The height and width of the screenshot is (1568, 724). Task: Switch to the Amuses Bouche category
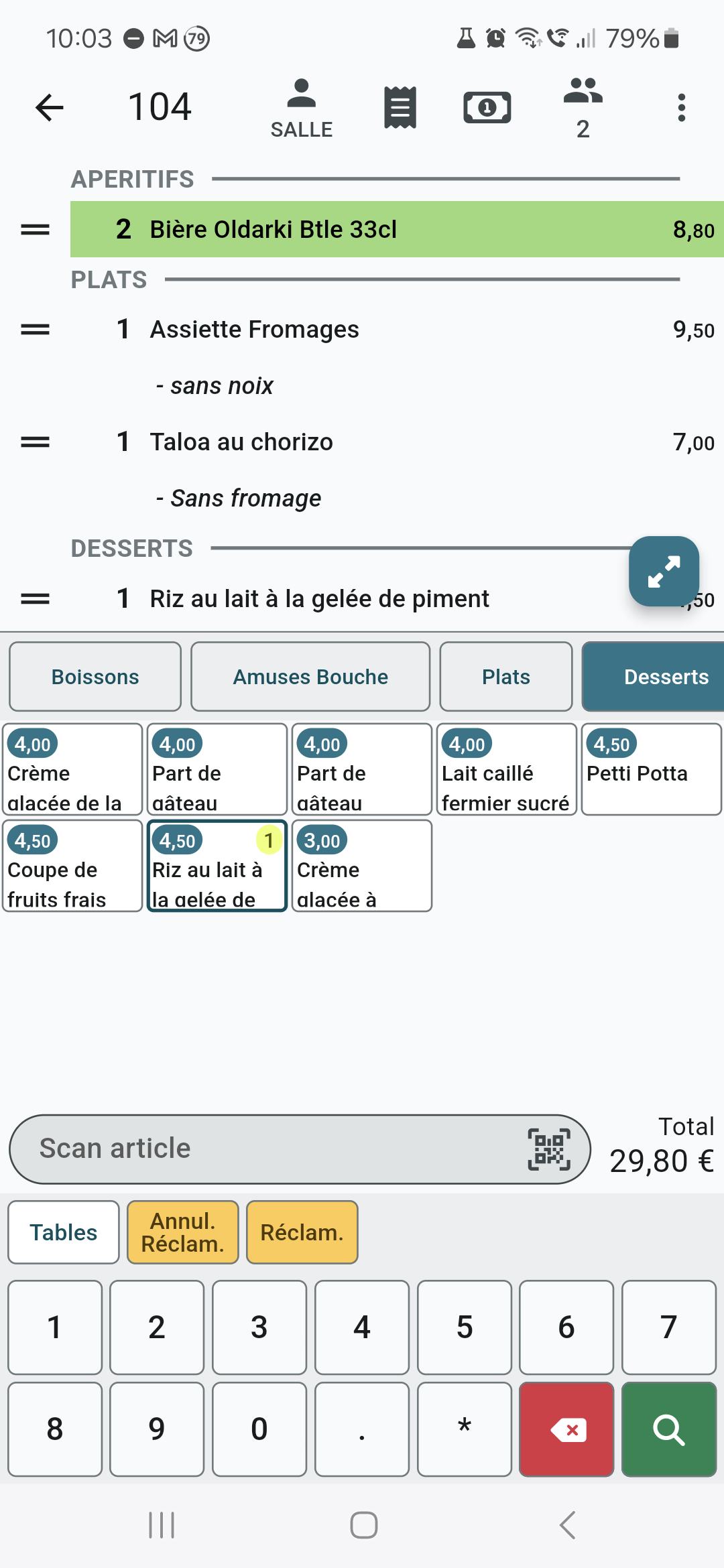(310, 677)
